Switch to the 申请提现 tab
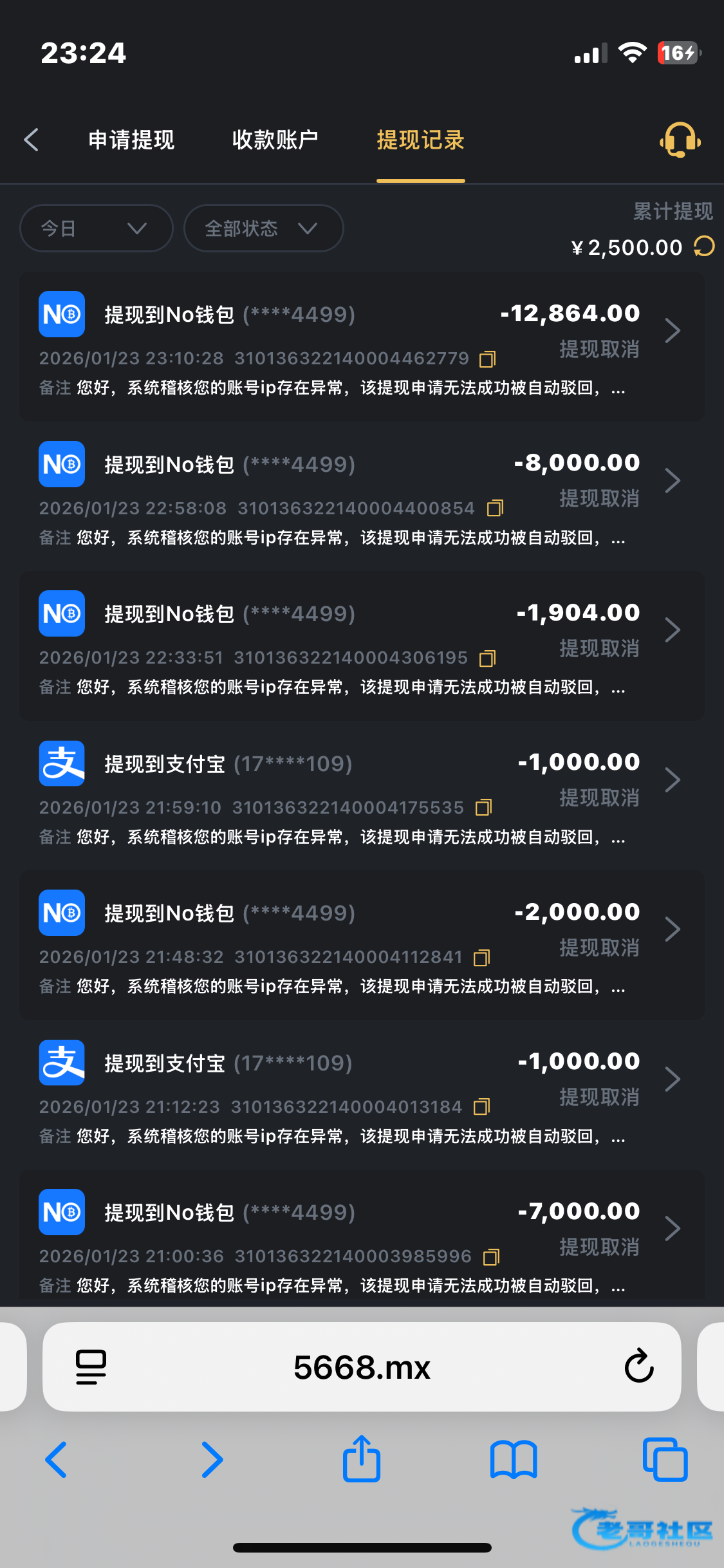This screenshot has width=724, height=1568. 131,140
